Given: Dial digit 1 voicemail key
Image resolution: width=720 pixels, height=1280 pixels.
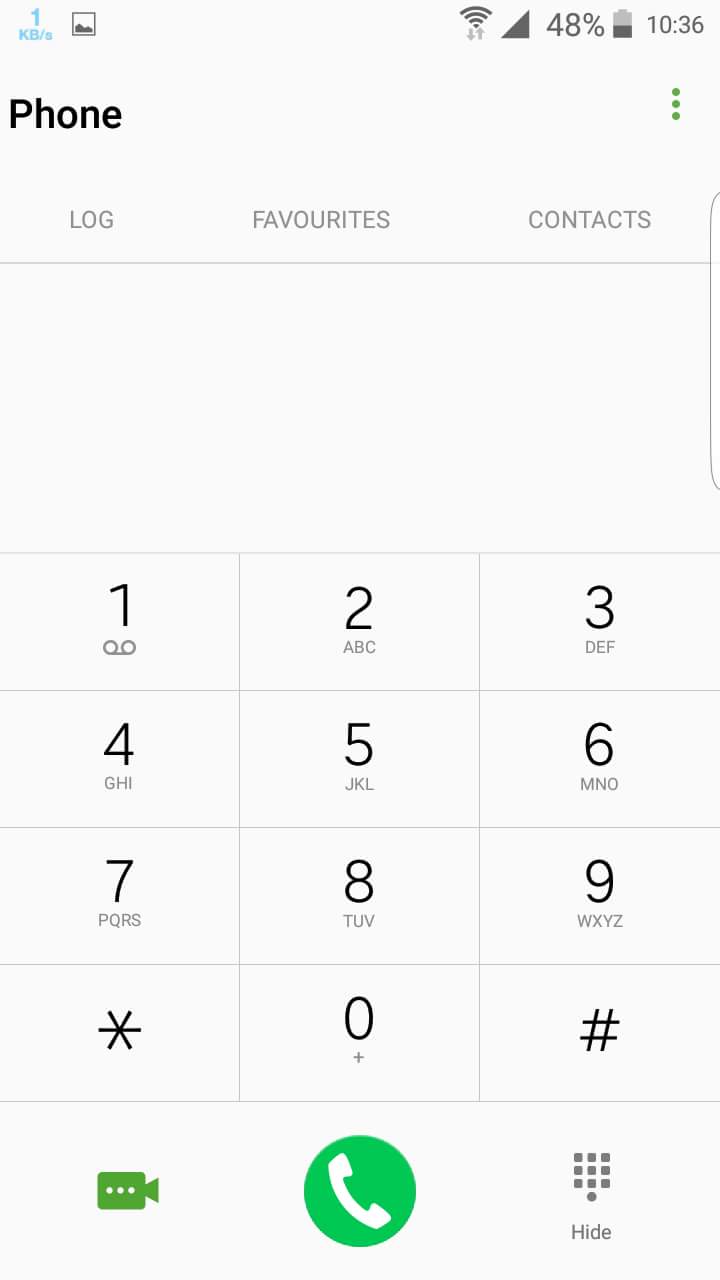Looking at the screenshot, I should (120, 621).
